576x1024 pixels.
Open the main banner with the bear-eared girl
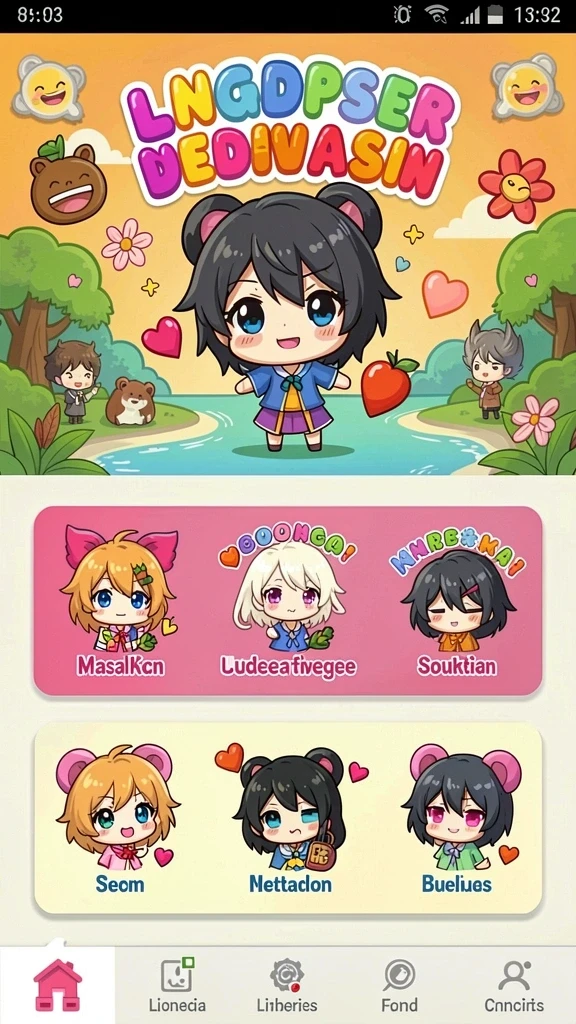(x=288, y=254)
